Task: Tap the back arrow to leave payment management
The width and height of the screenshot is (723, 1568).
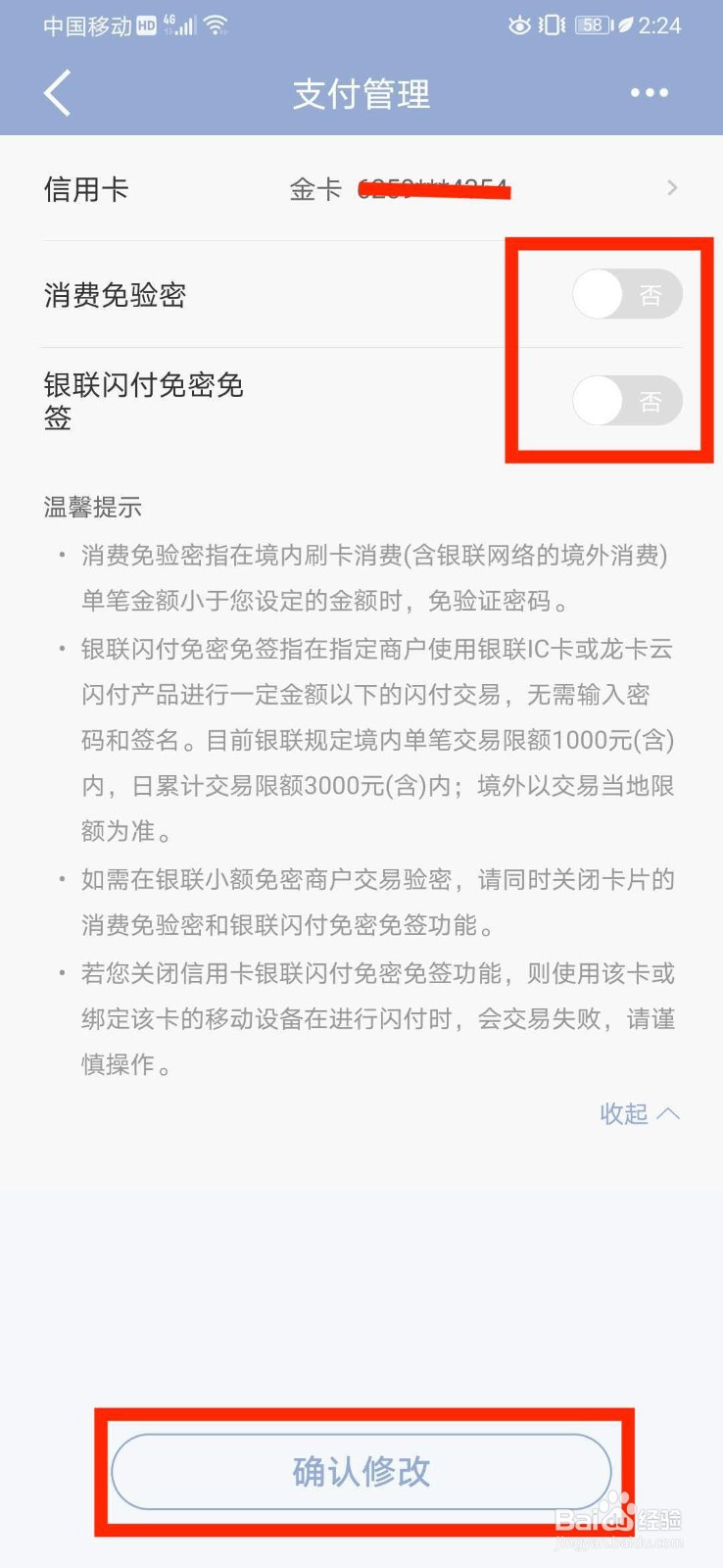Action: point(56,93)
